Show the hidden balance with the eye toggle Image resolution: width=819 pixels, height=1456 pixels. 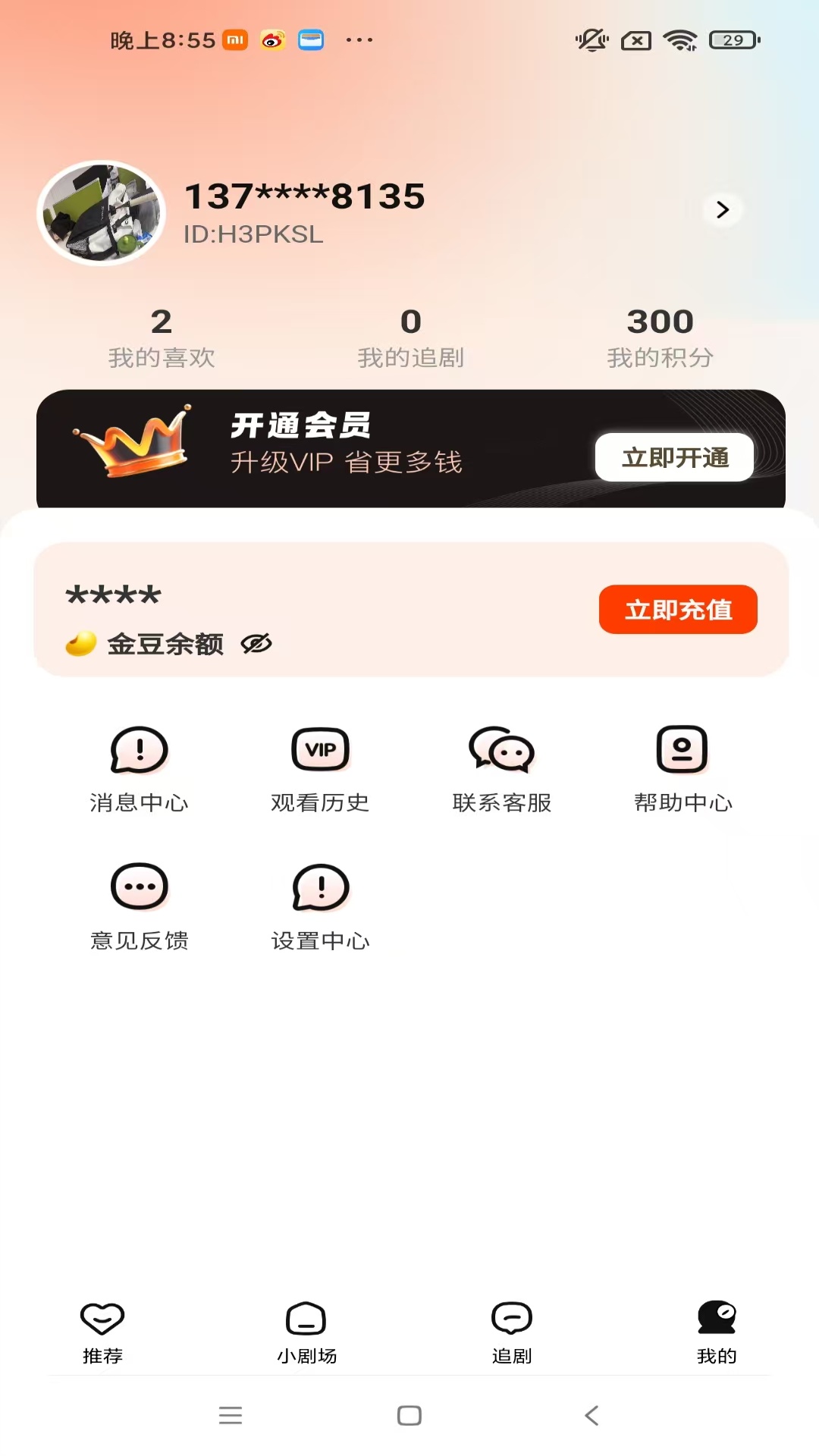point(255,644)
